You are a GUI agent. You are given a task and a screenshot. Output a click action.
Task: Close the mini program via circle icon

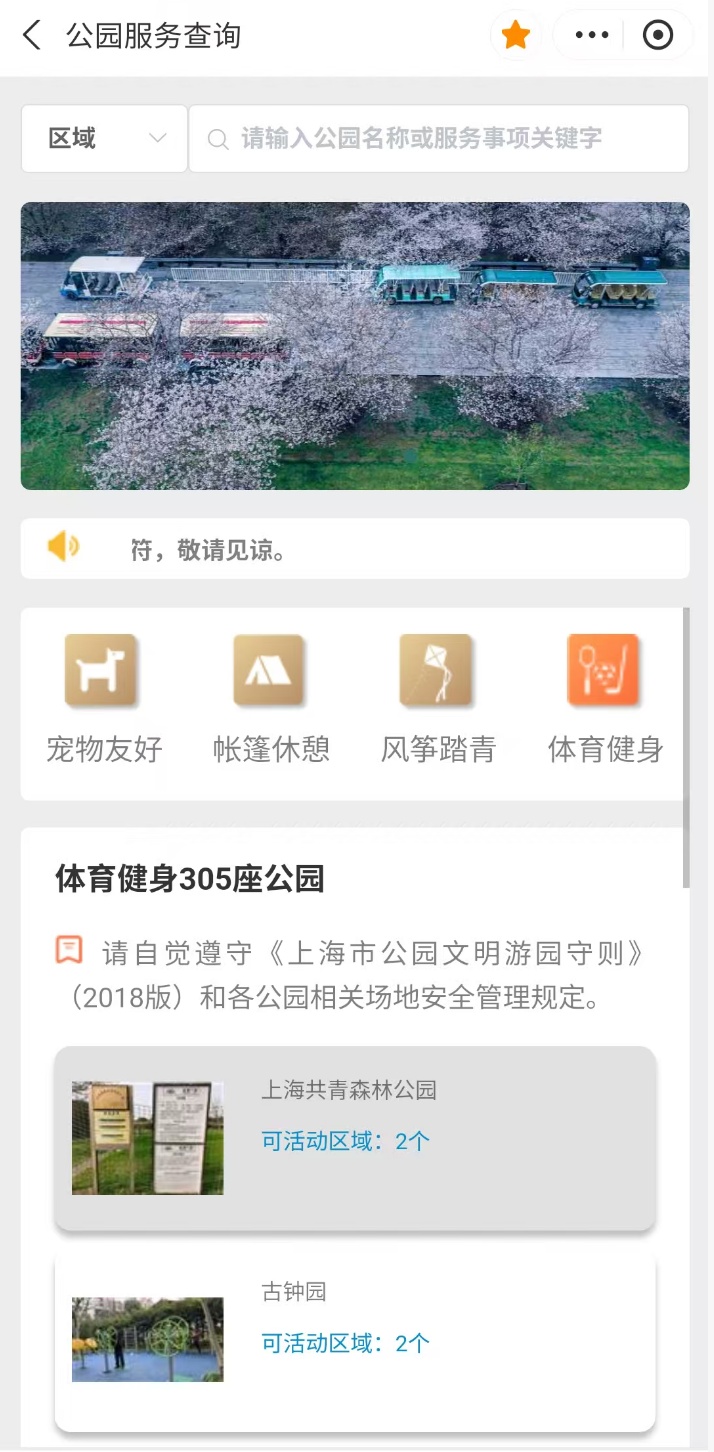[x=657, y=36]
